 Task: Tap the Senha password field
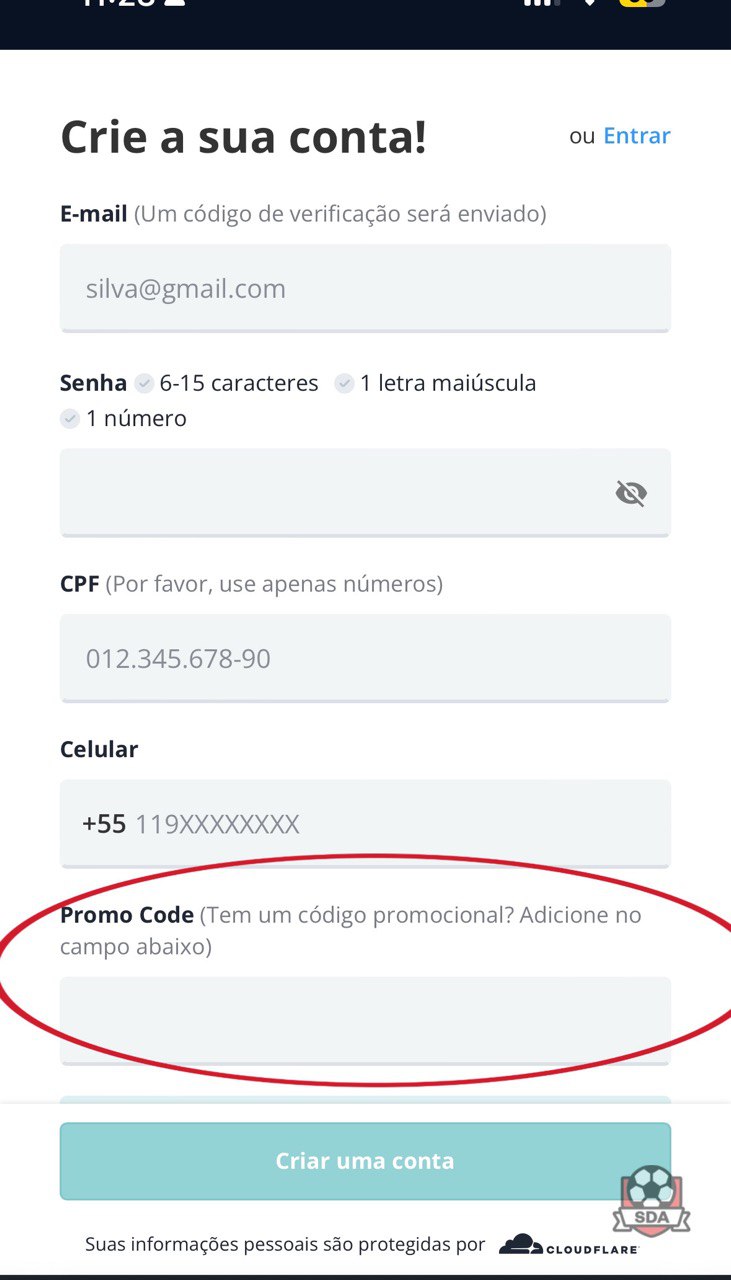(365, 492)
